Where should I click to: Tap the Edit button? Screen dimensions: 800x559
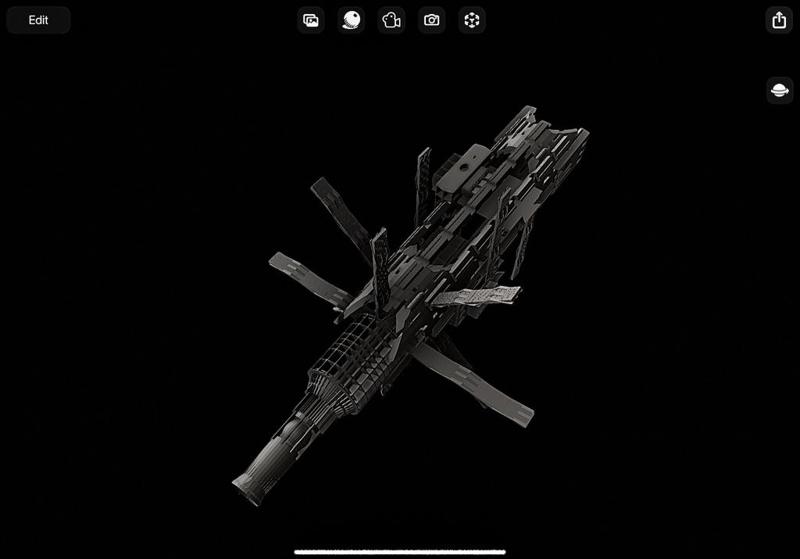tap(38, 20)
